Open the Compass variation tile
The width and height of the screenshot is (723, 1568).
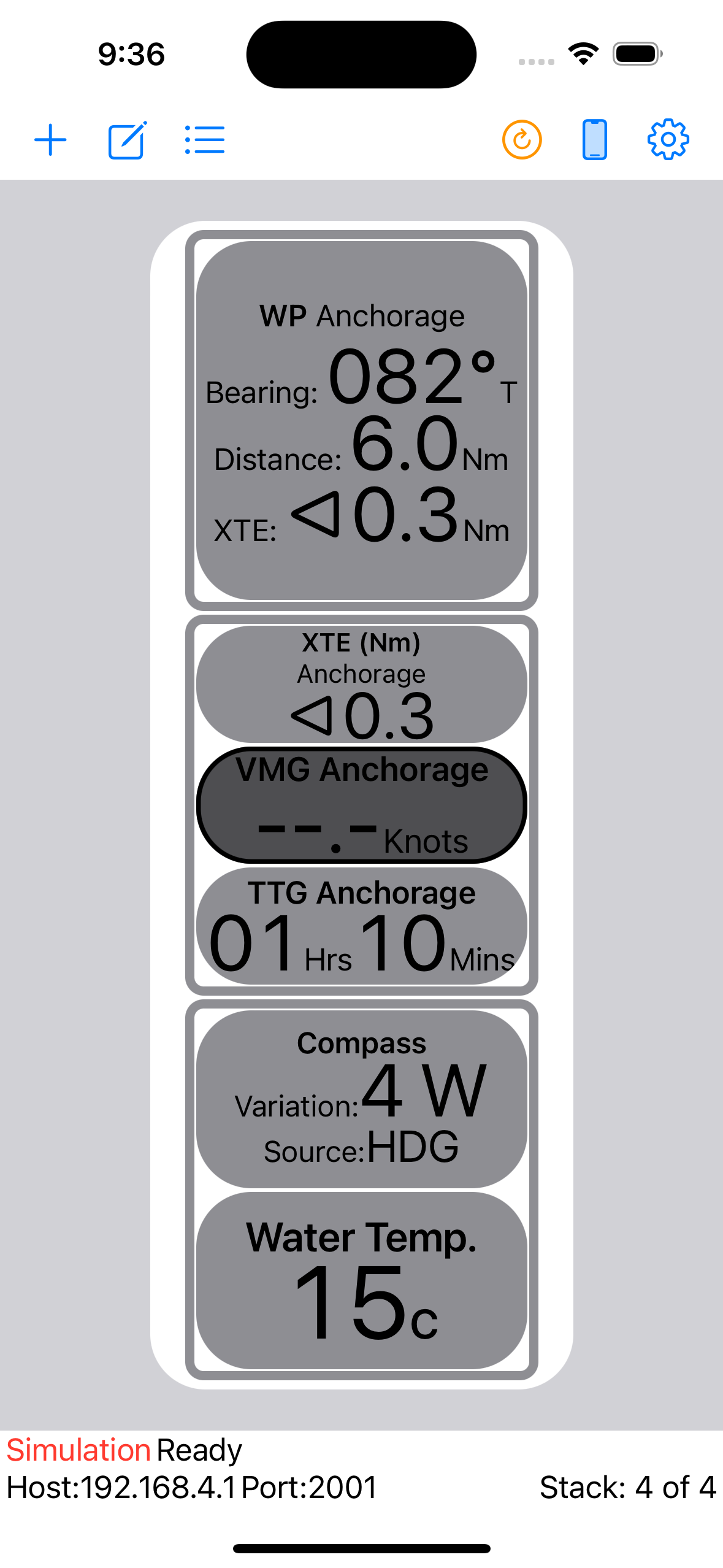[362, 1099]
